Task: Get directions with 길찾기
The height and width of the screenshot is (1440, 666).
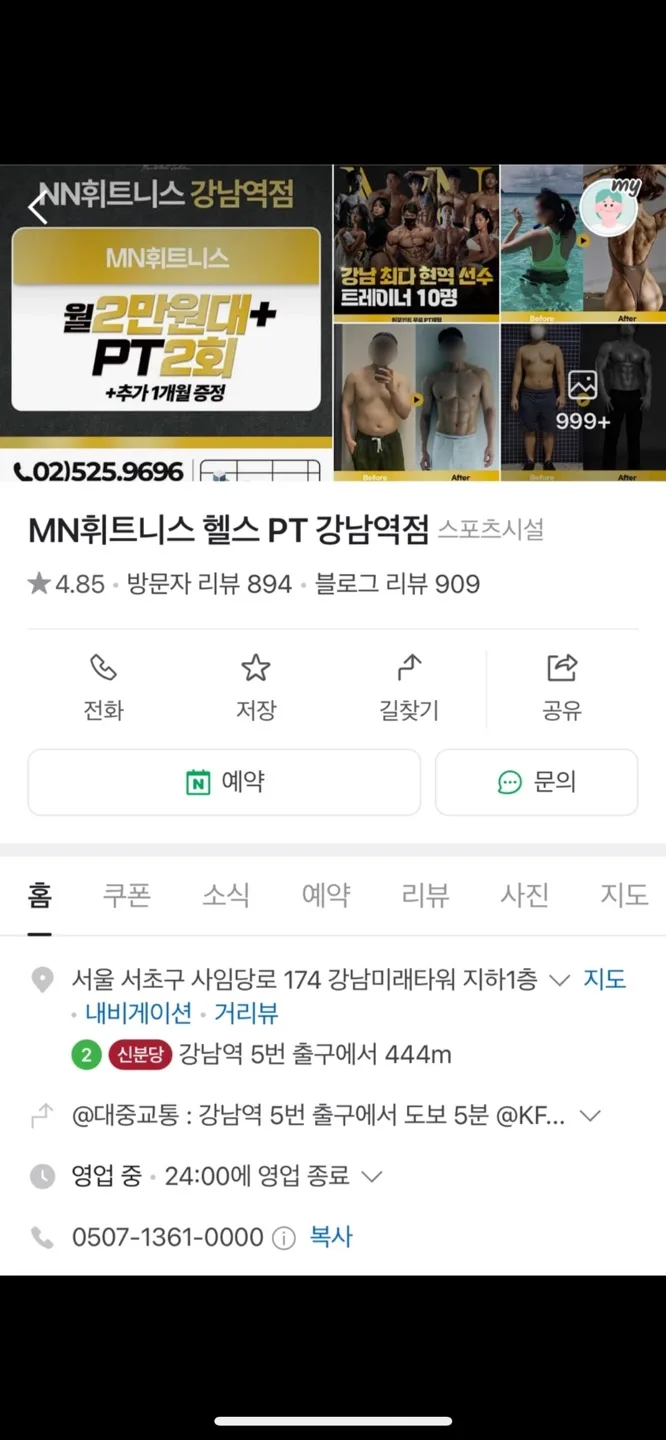Action: 409,687
